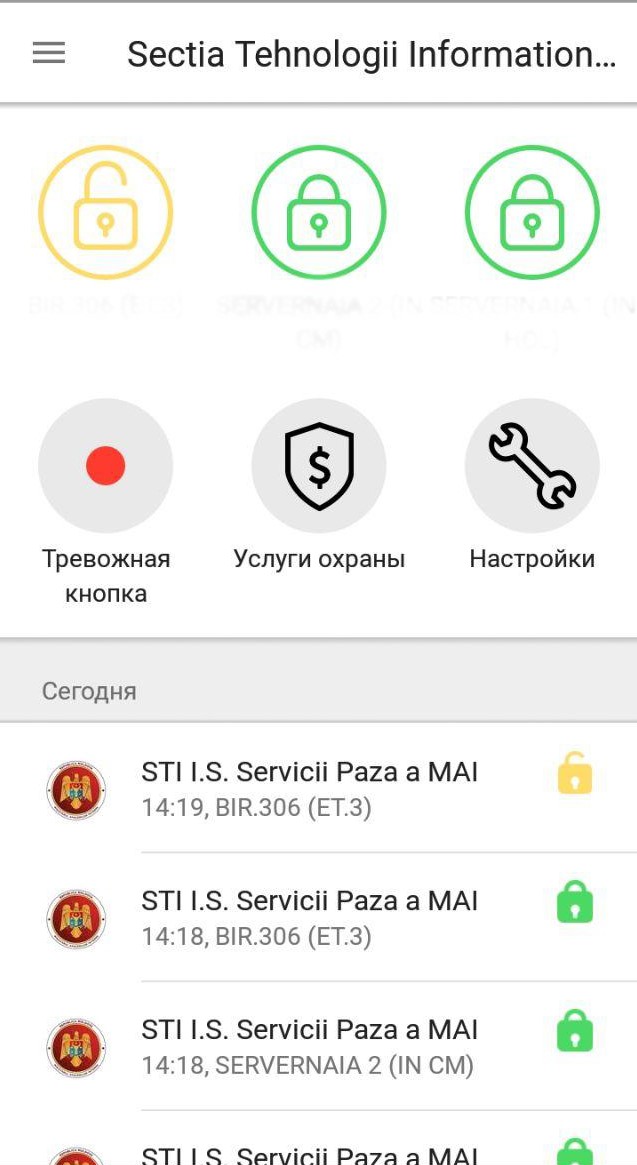Open the 14:18 SERVERNAIA 2 (IN CM) event

click(x=310, y=1047)
